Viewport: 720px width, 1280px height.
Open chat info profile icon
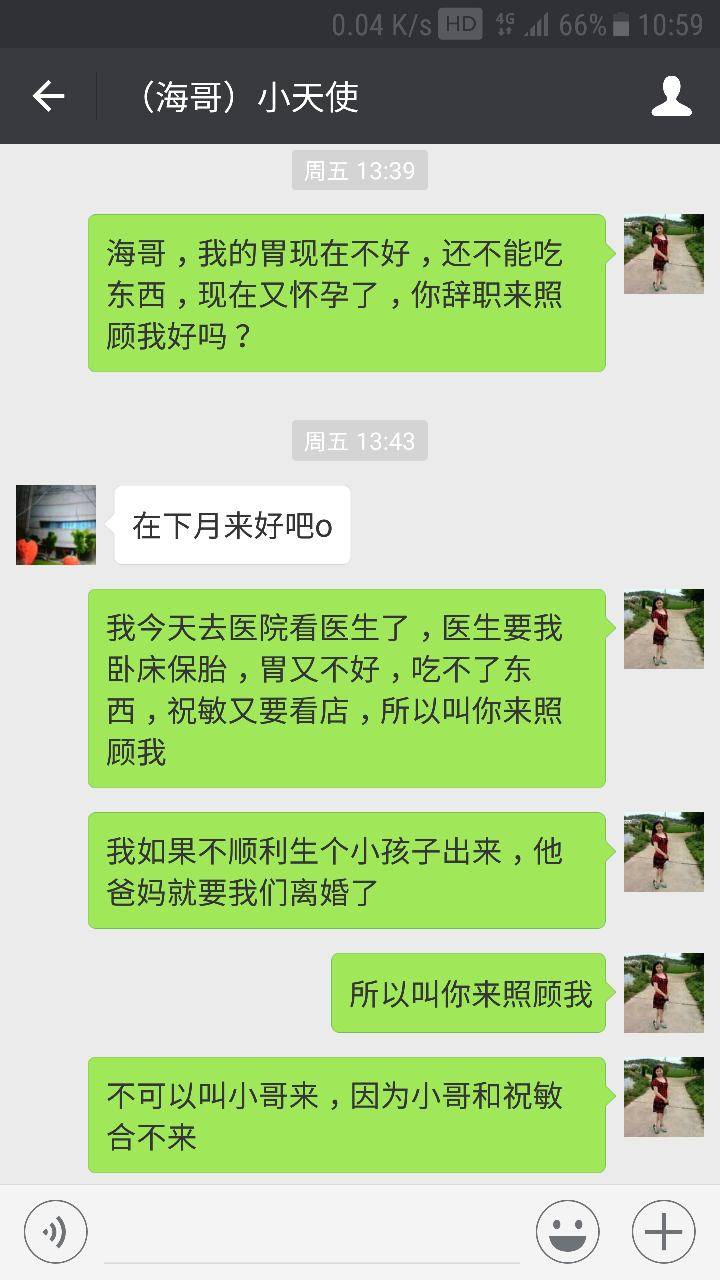tap(671, 97)
